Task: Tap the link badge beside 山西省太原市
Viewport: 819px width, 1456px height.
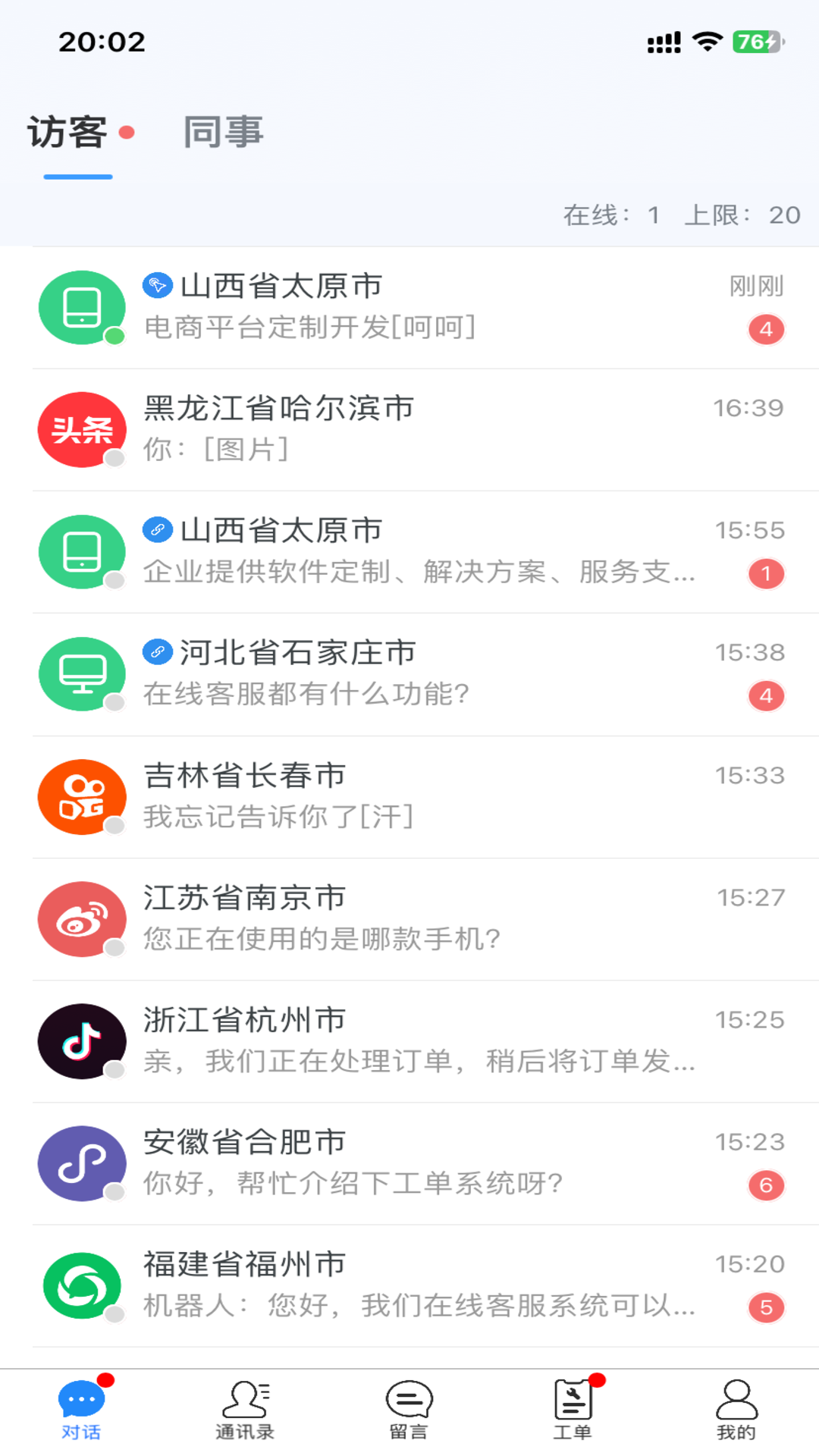Action: point(157,530)
